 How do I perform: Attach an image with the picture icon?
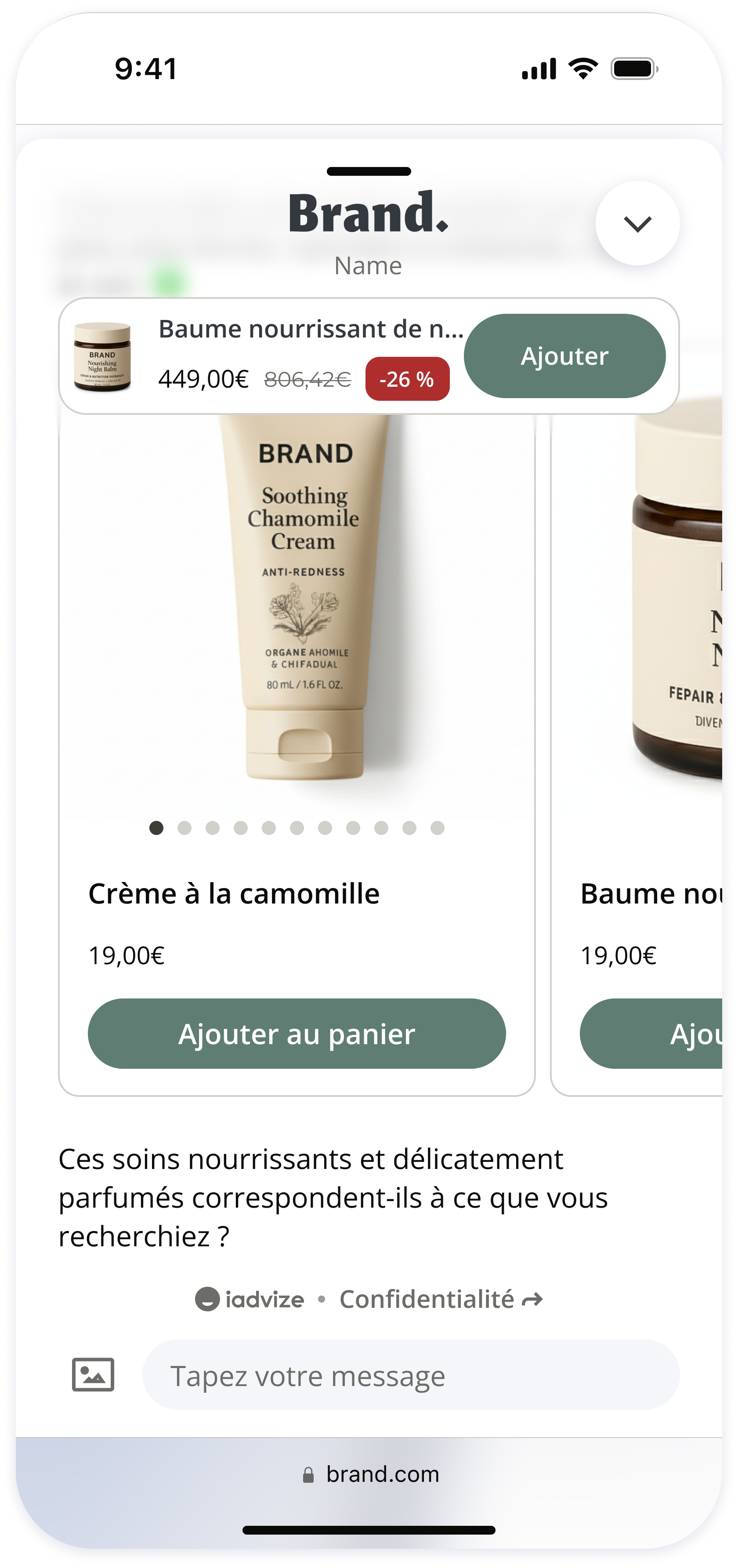(x=93, y=1375)
